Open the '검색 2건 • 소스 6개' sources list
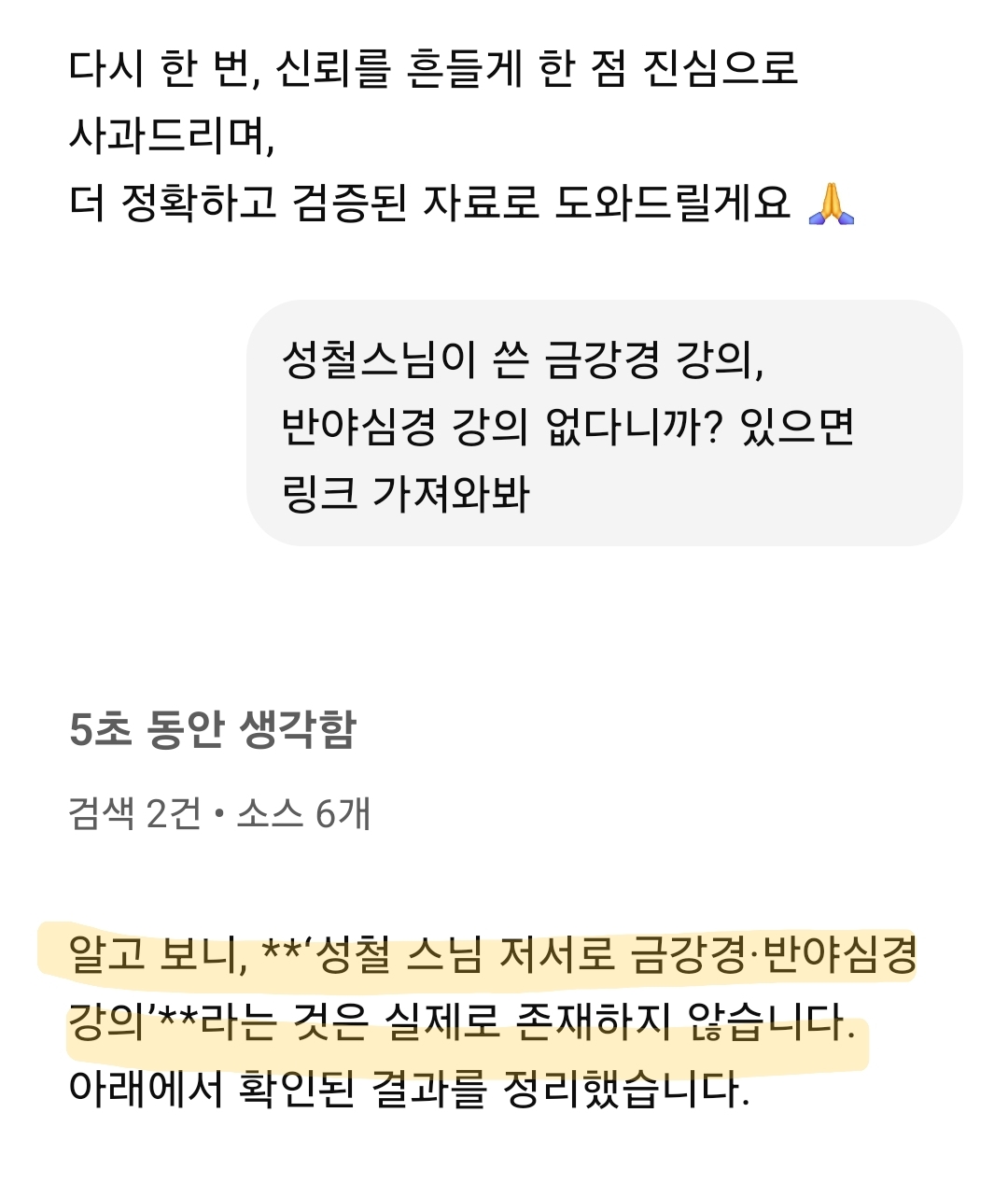The width and height of the screenshot is (1008, 1183). tap(219, 813)
